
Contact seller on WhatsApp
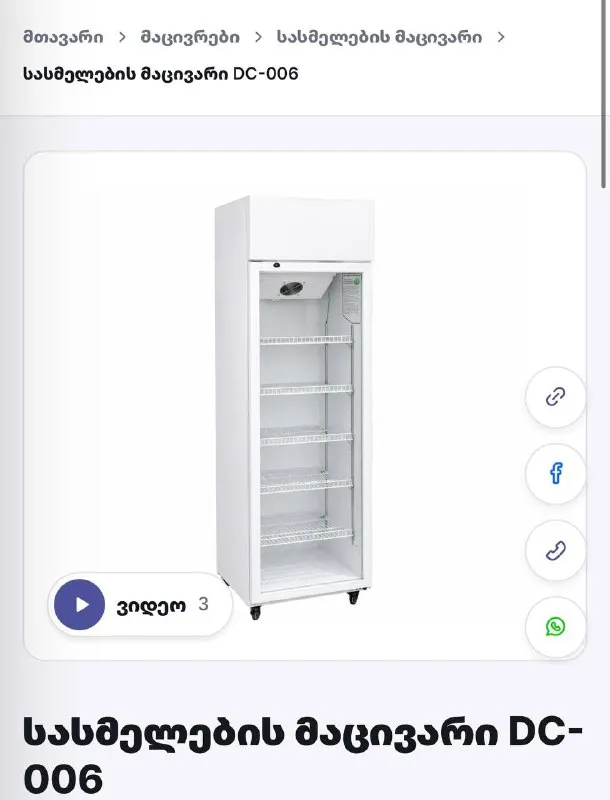[555, 627]
